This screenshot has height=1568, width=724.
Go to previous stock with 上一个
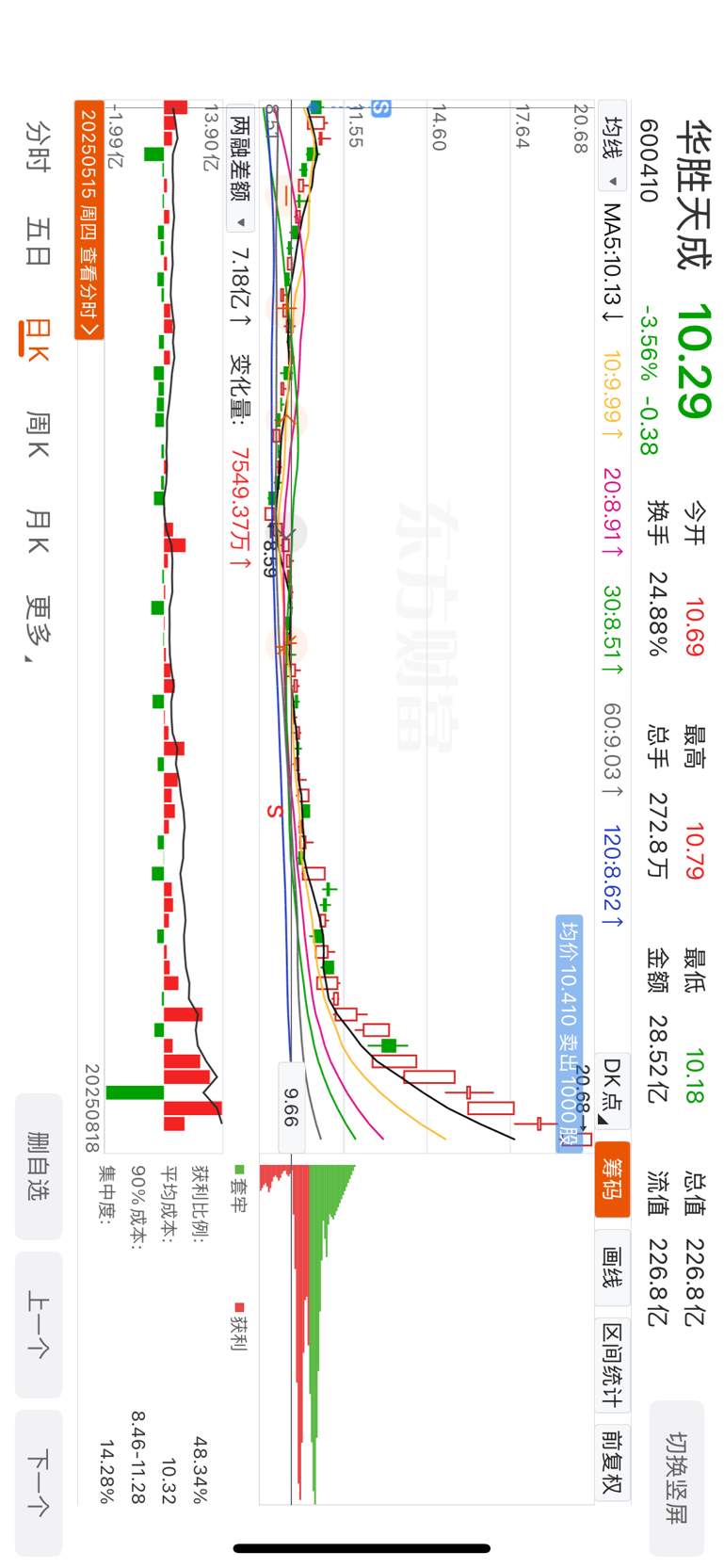click(x=39, y=1324)
